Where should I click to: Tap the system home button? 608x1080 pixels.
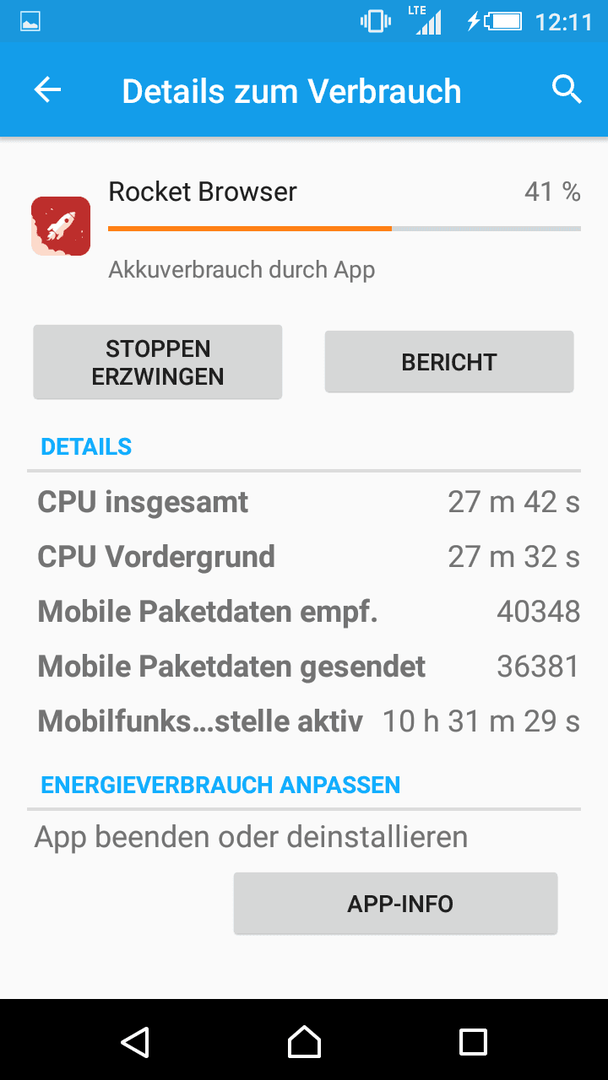pos(304,1041)
